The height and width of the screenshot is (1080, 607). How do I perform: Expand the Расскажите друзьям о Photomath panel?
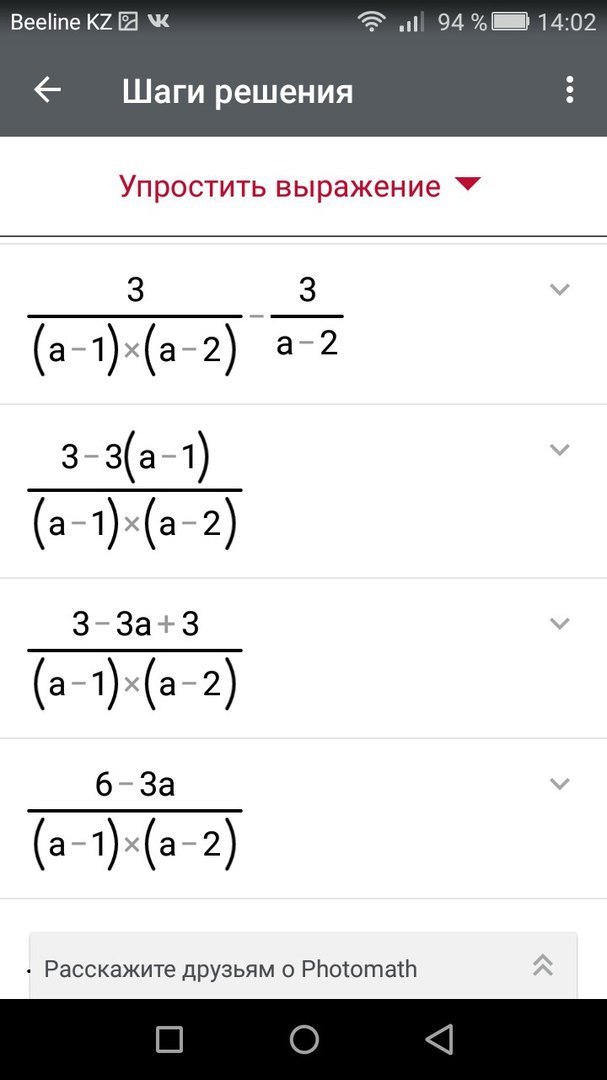coord(542,965)
